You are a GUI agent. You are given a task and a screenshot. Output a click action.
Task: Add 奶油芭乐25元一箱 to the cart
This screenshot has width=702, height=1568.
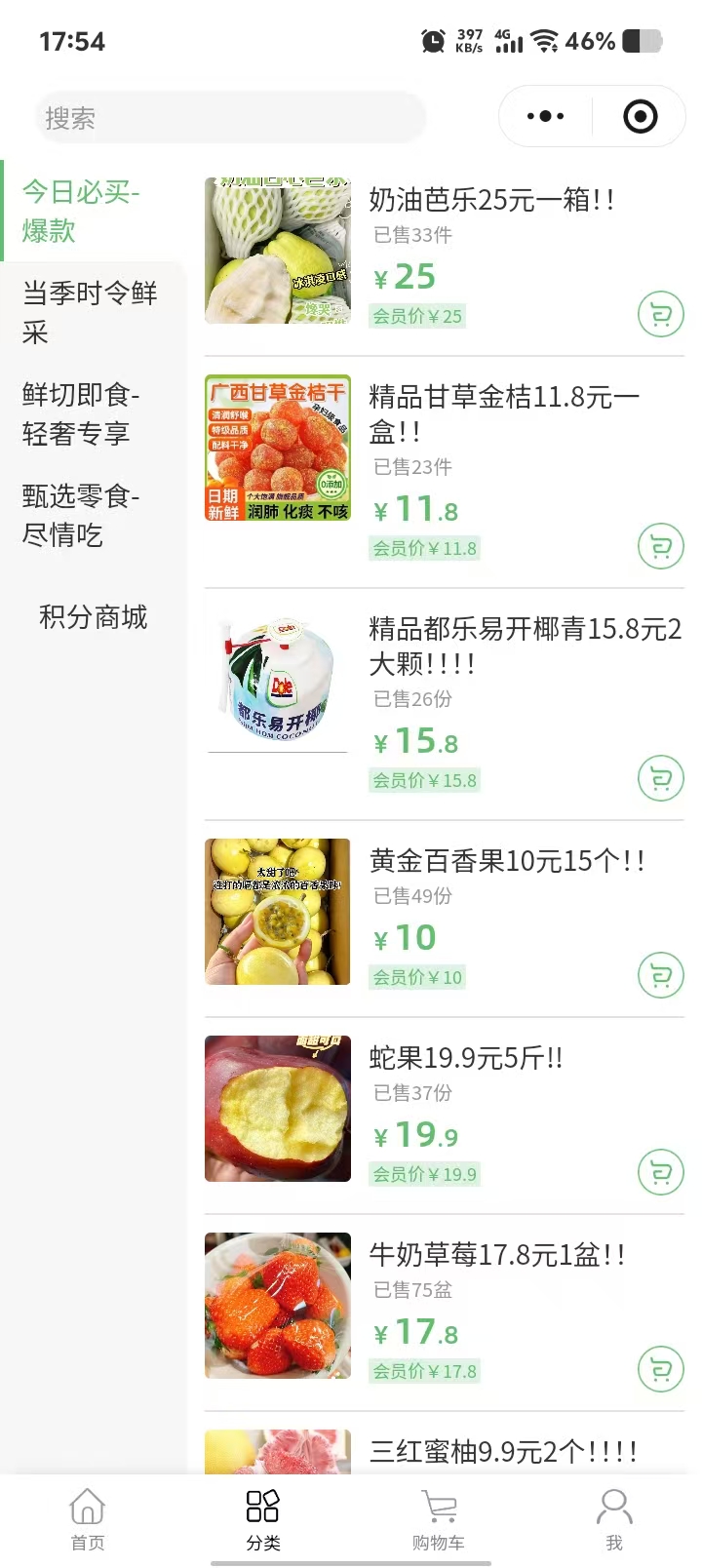click(x=660, y=315)
